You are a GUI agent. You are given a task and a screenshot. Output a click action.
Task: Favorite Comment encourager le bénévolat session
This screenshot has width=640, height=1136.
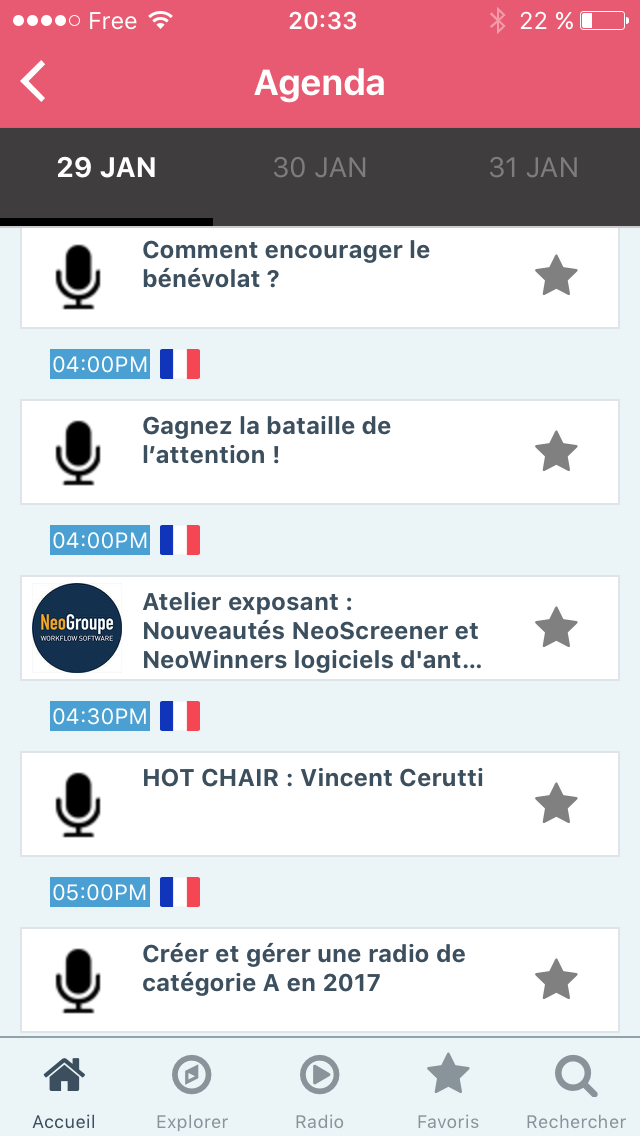click(556, 276)
